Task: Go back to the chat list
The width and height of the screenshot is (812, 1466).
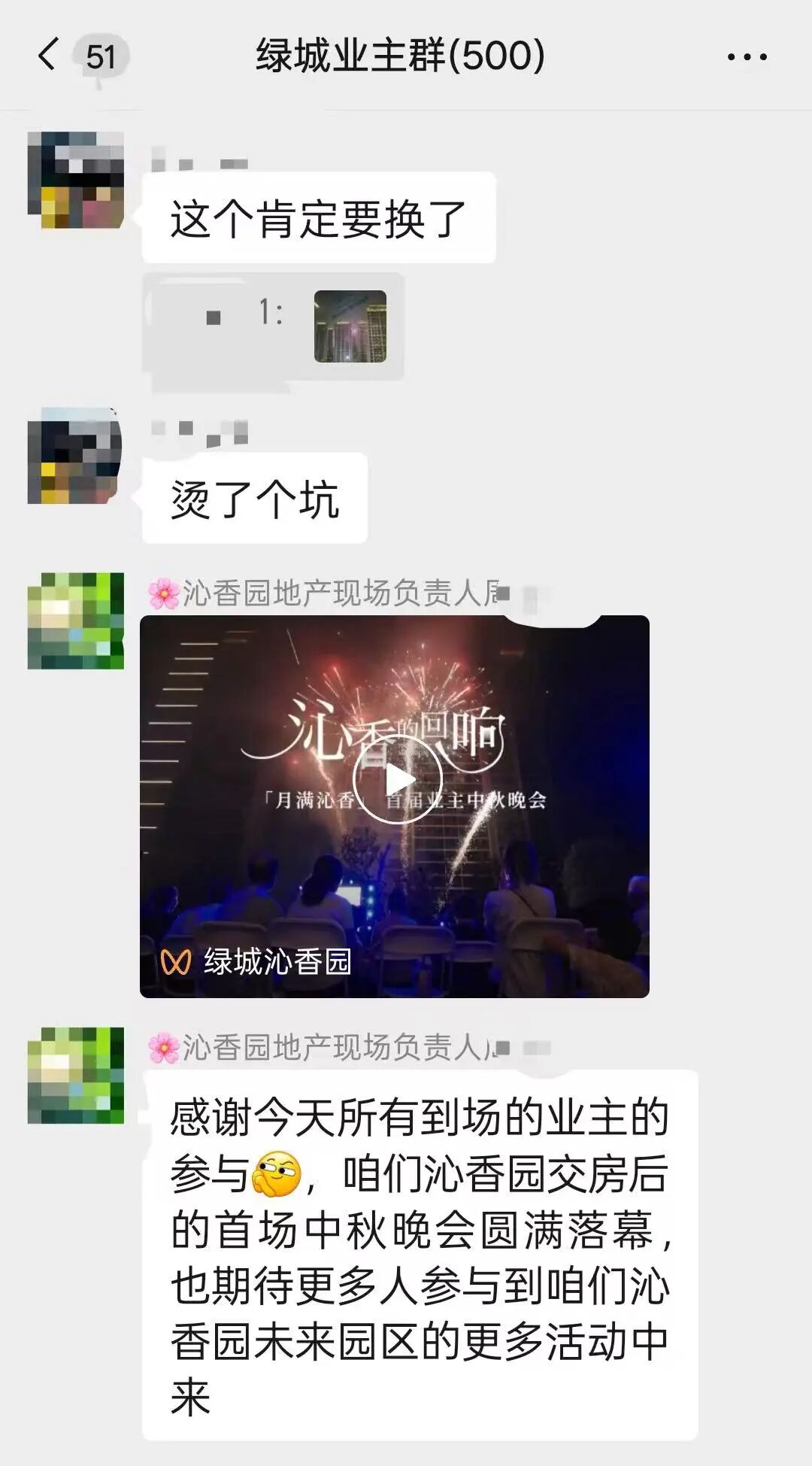Action: pyautogui.click(x=49, y=56)
